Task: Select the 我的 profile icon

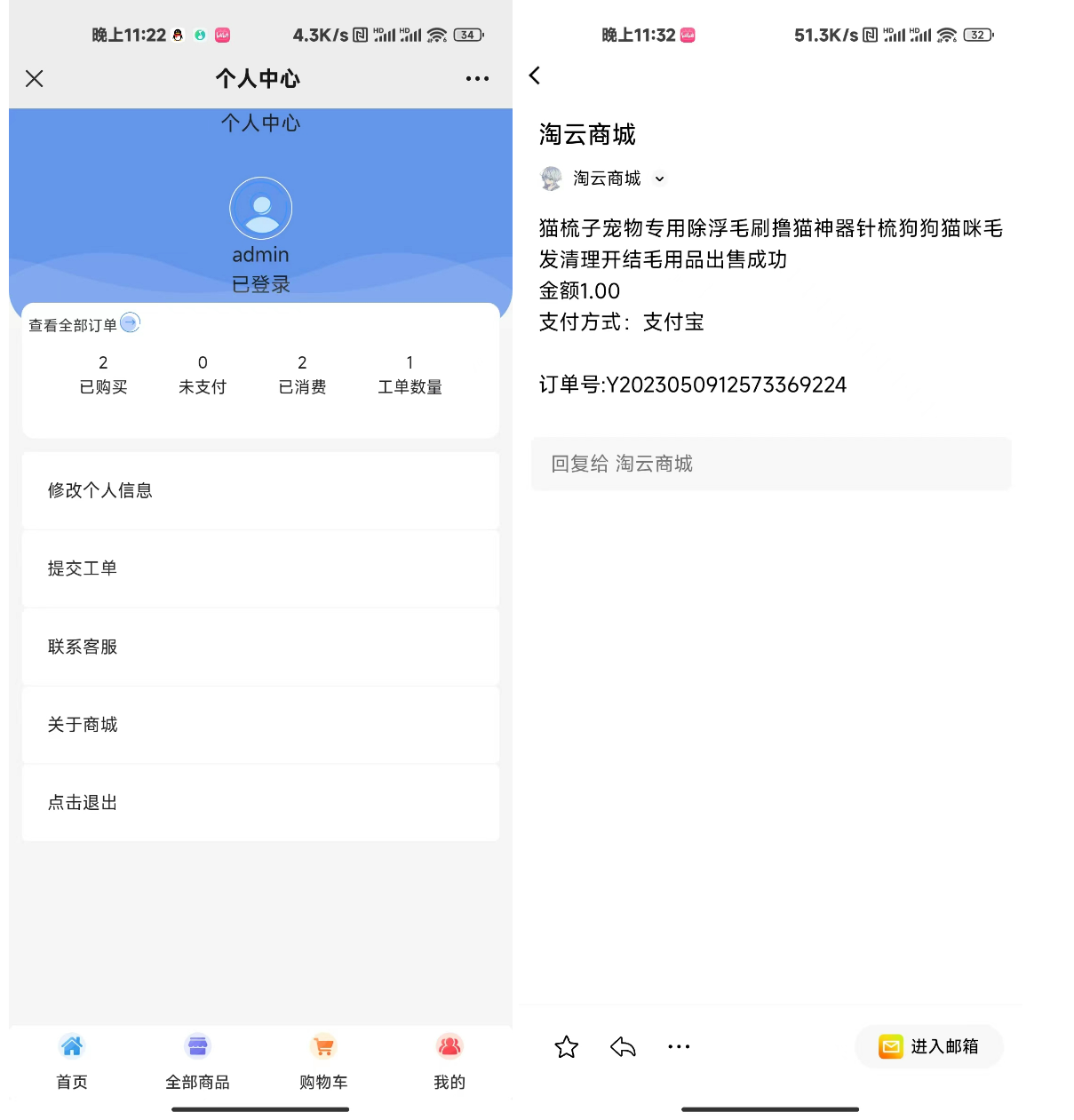Action: tap(449, 1046)
